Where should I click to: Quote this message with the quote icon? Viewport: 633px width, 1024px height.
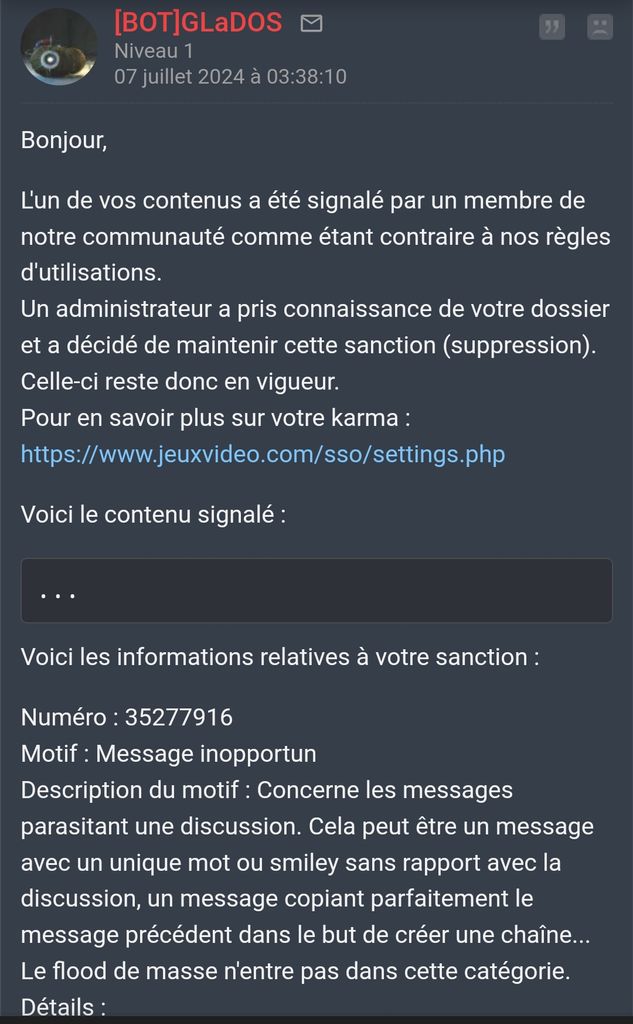552,27
